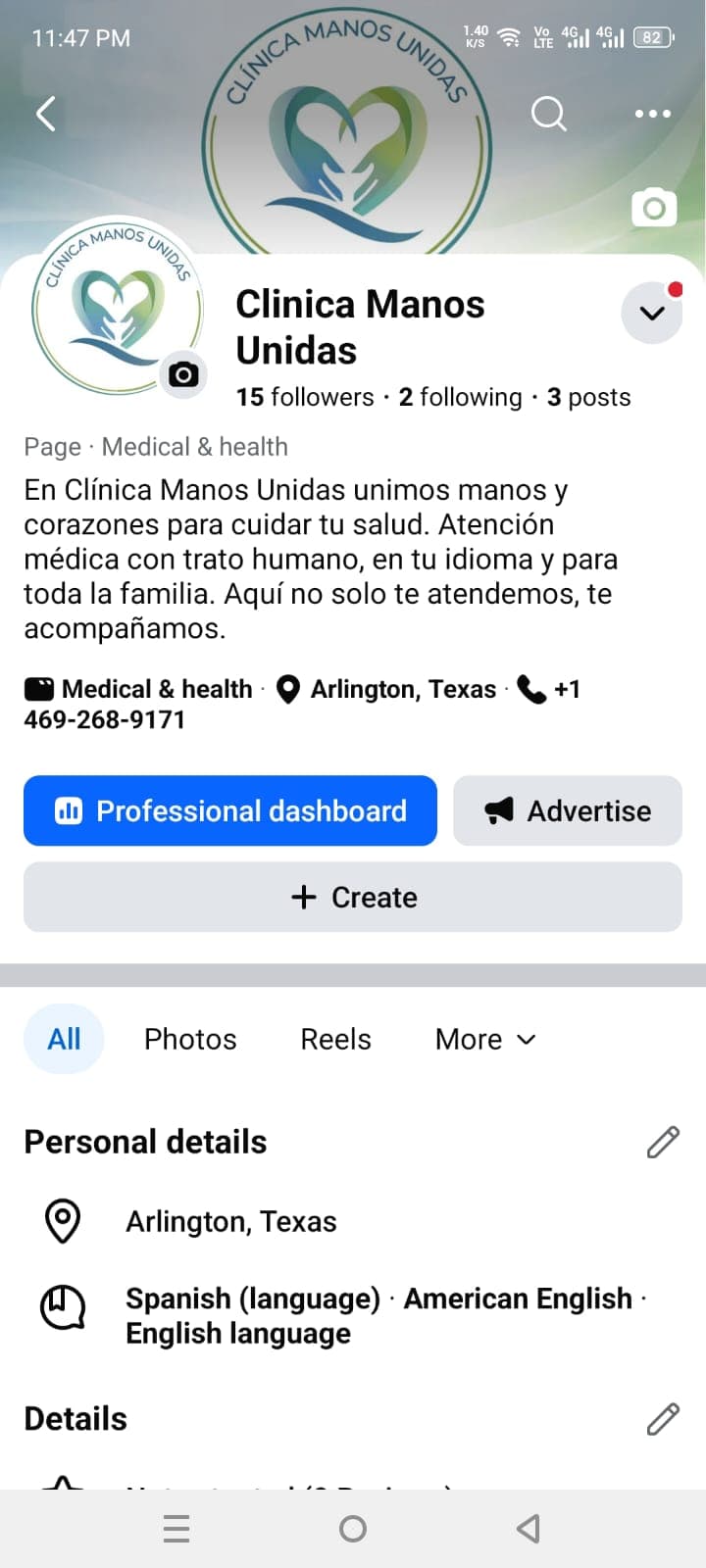Open the Professional dashboard
This screenshot has height=1568, width=706.
[x=230, y=810]
